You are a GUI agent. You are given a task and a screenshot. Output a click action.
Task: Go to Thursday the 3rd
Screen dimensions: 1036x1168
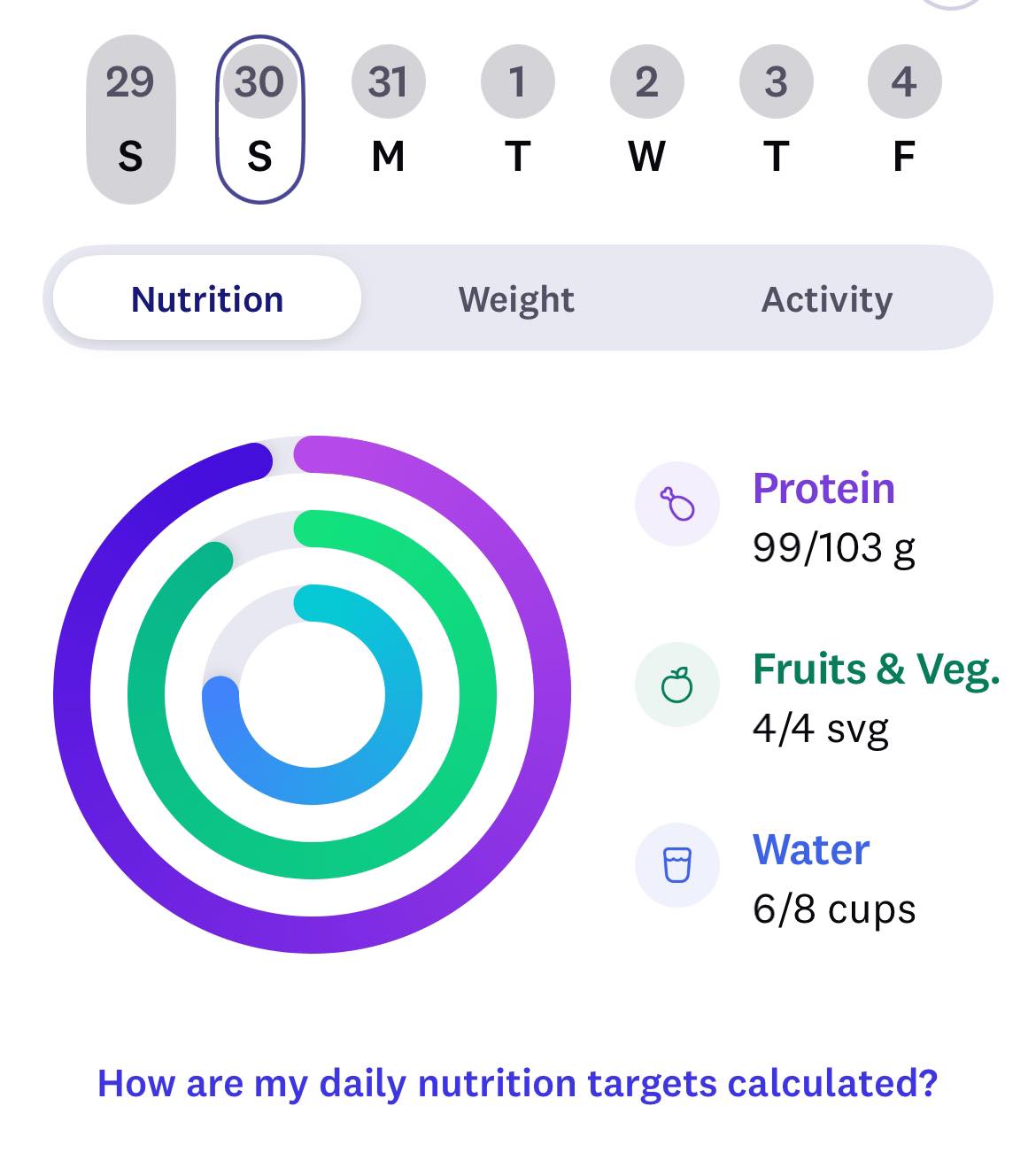coord(777,120)
